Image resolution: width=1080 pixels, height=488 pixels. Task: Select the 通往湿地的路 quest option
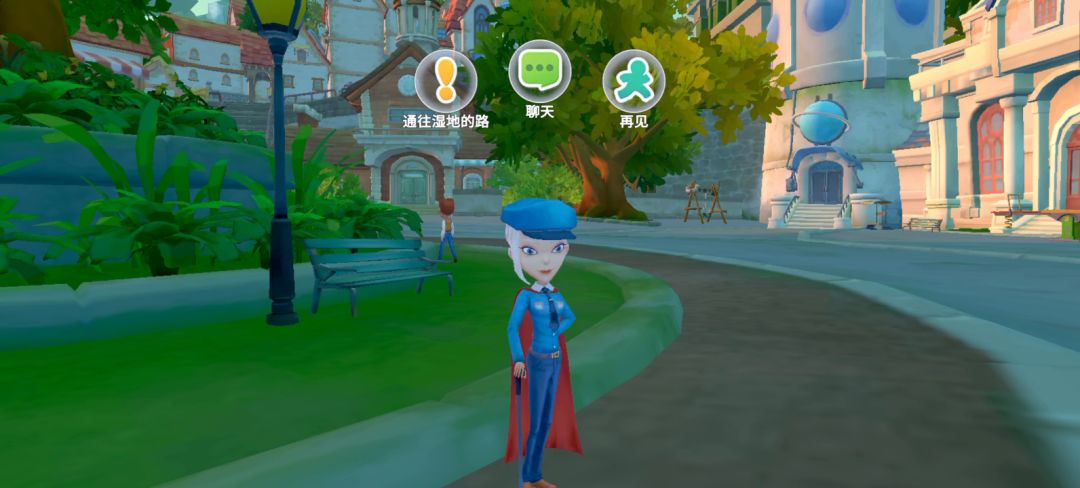coord(446,81)
